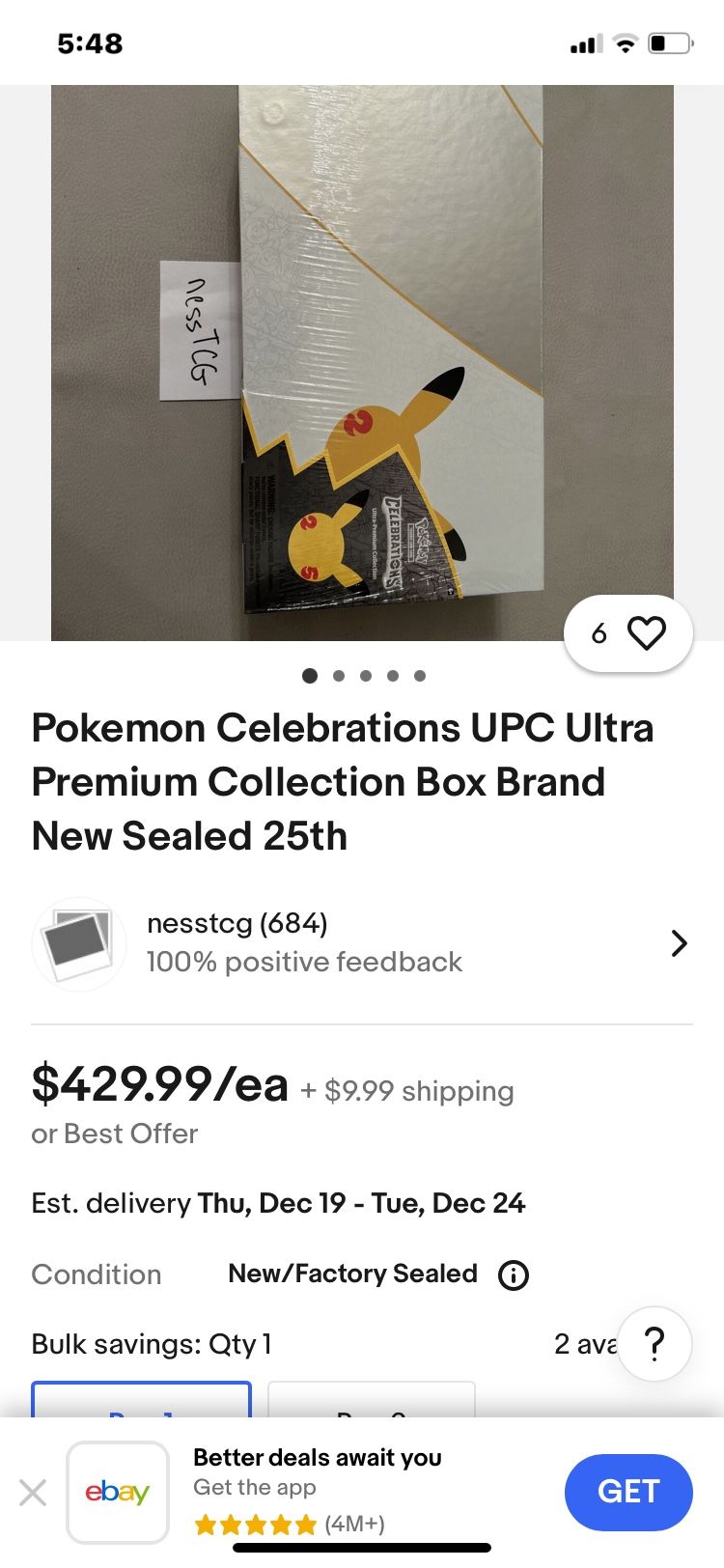The height and width of the screenshot is (1568, 724).
Task: Open help with the question mark icon
Action: point(654,1343)
